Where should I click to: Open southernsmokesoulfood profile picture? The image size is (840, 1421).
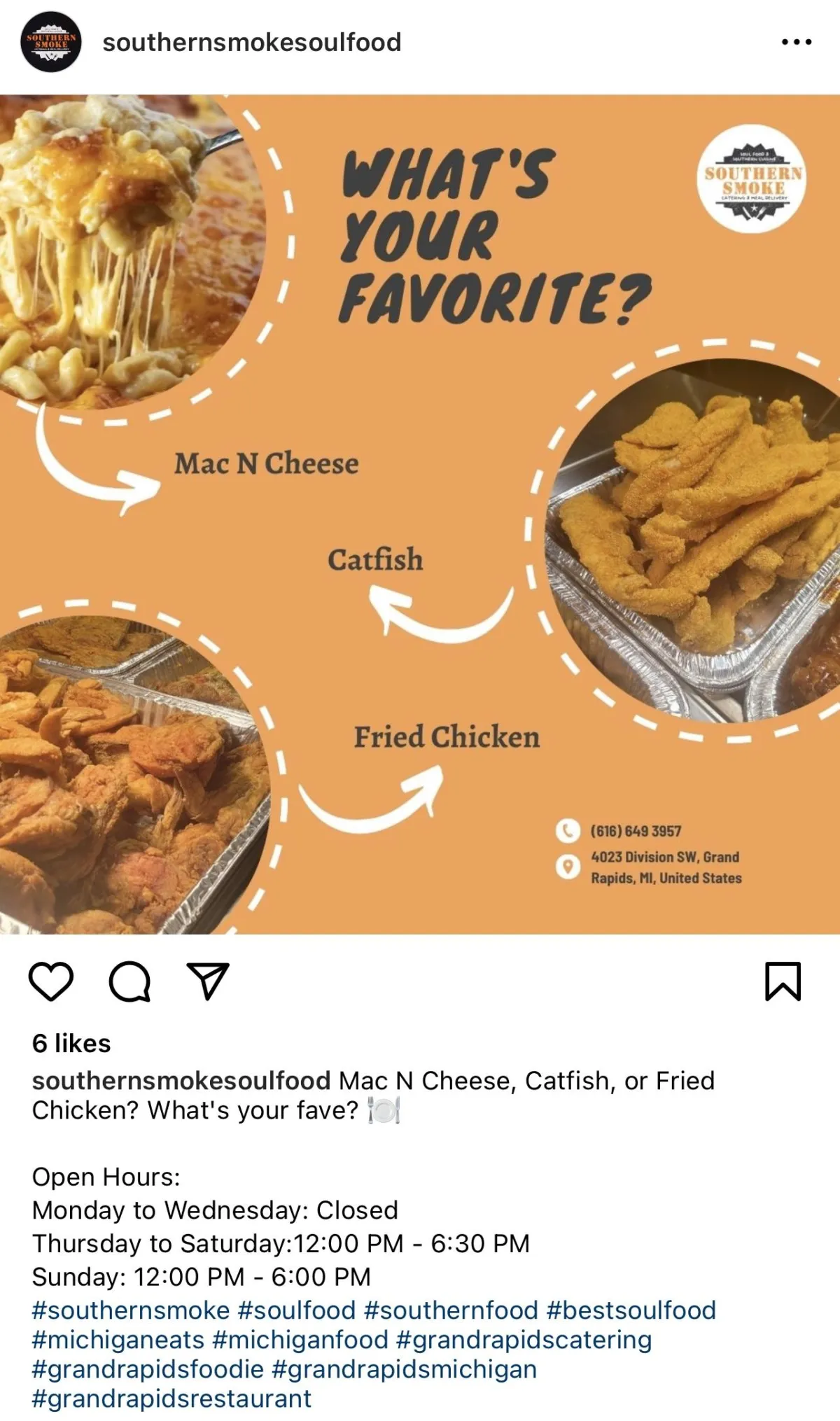(x=50, y=42)
